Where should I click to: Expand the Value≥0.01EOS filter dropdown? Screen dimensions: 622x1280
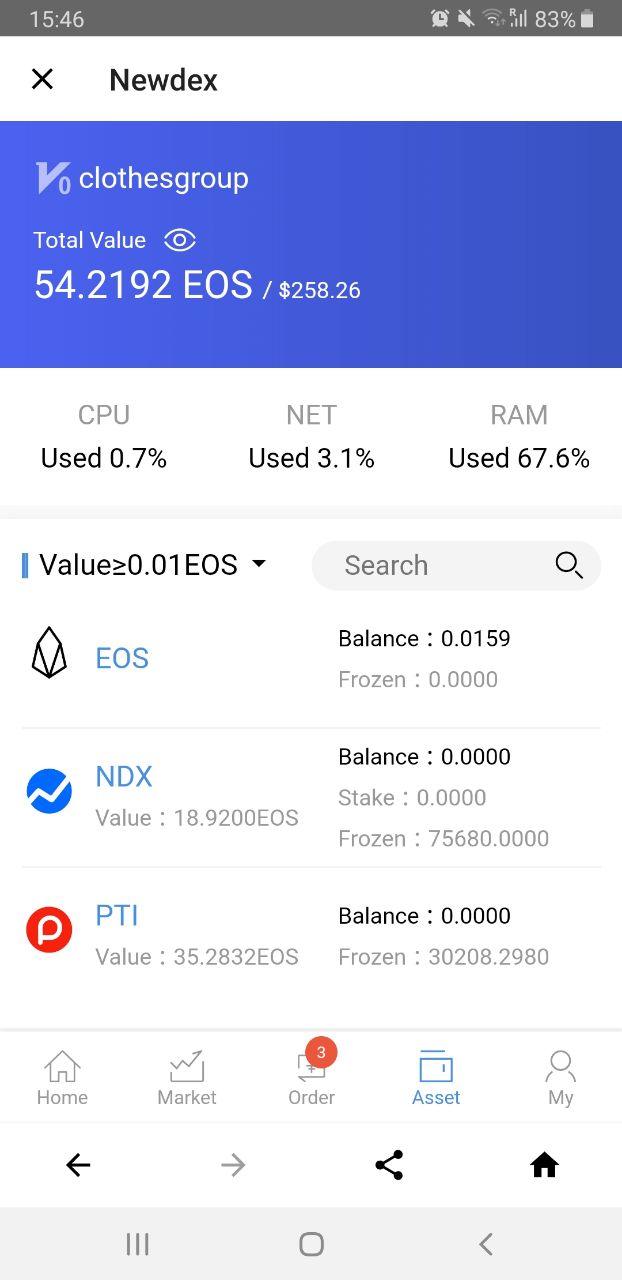[145, 565]
